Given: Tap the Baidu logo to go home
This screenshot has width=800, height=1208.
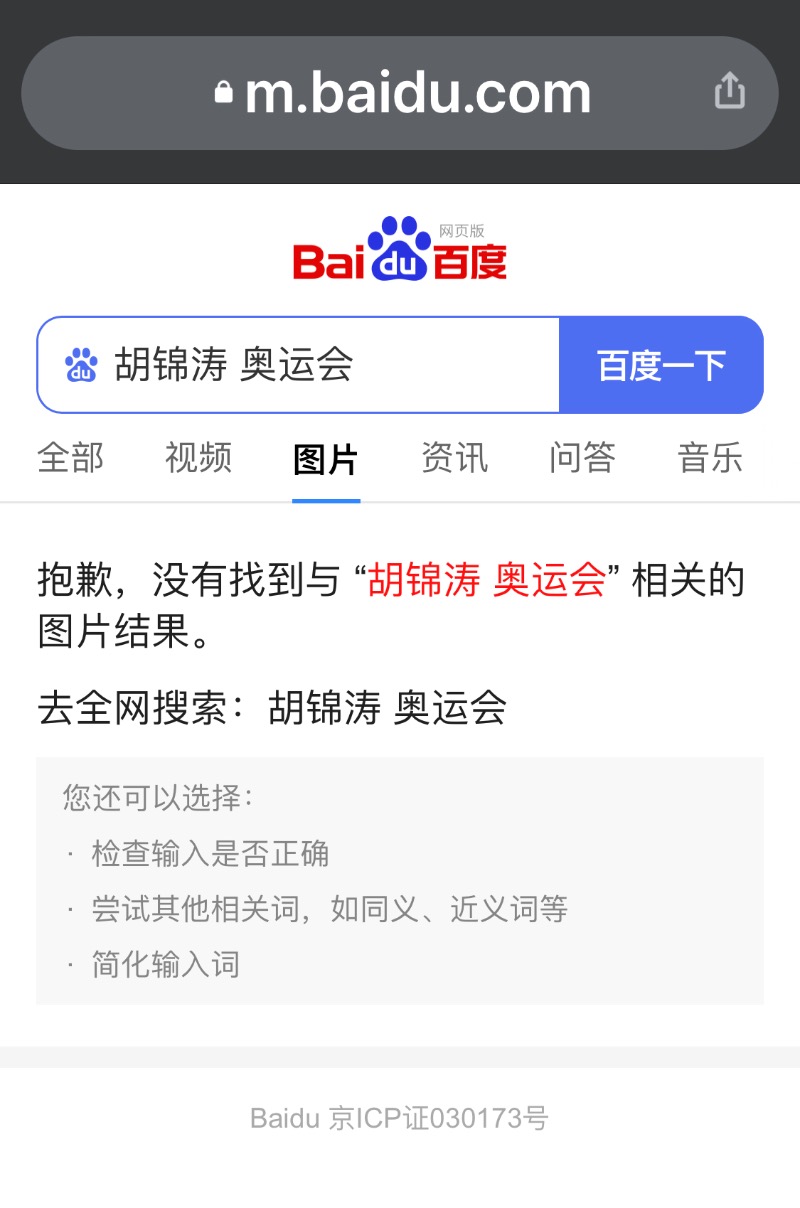Looking at the screenshot, I should coord(400,250).
